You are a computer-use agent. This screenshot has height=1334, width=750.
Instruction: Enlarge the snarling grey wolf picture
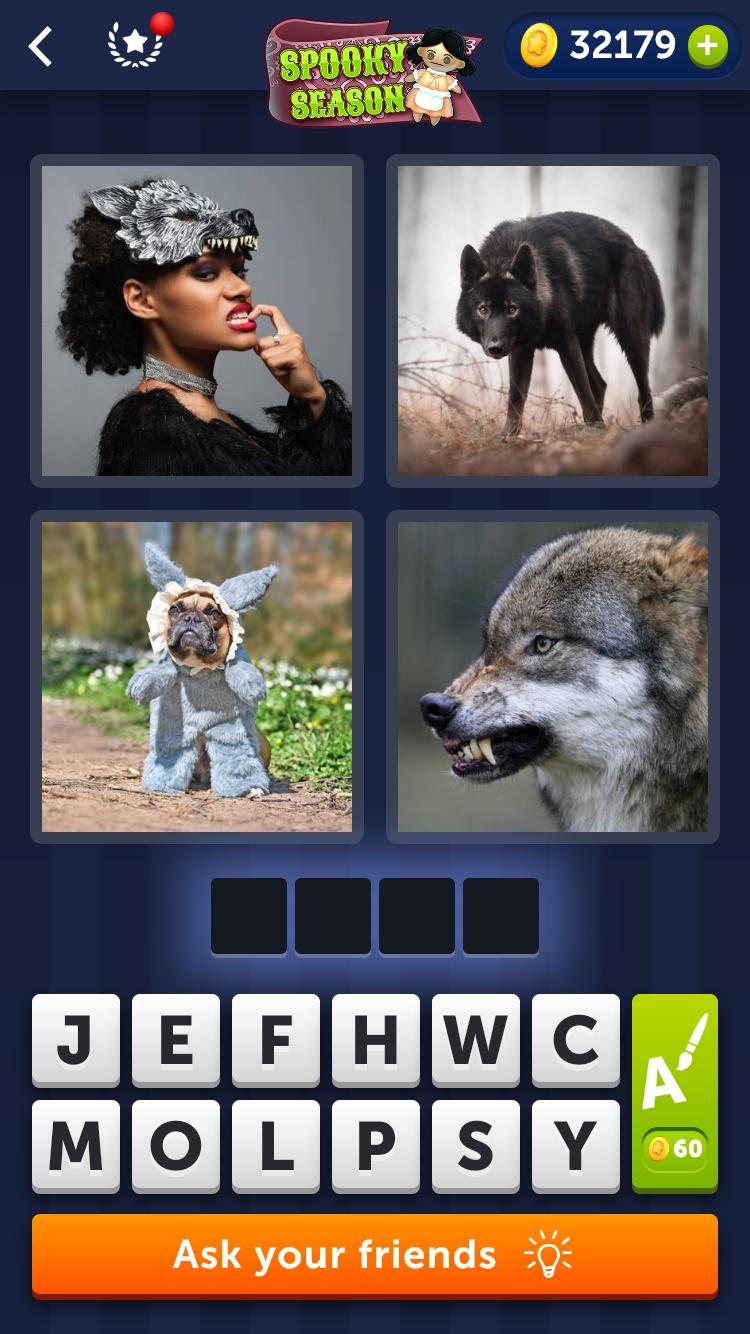coord(553,677)
